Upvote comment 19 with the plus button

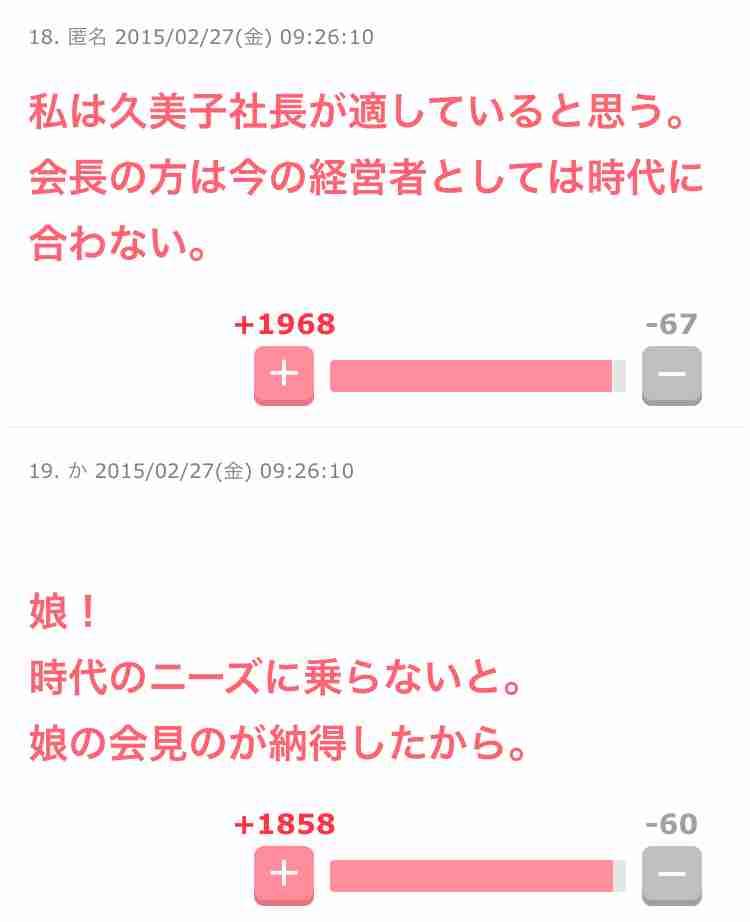coord(284,874)
